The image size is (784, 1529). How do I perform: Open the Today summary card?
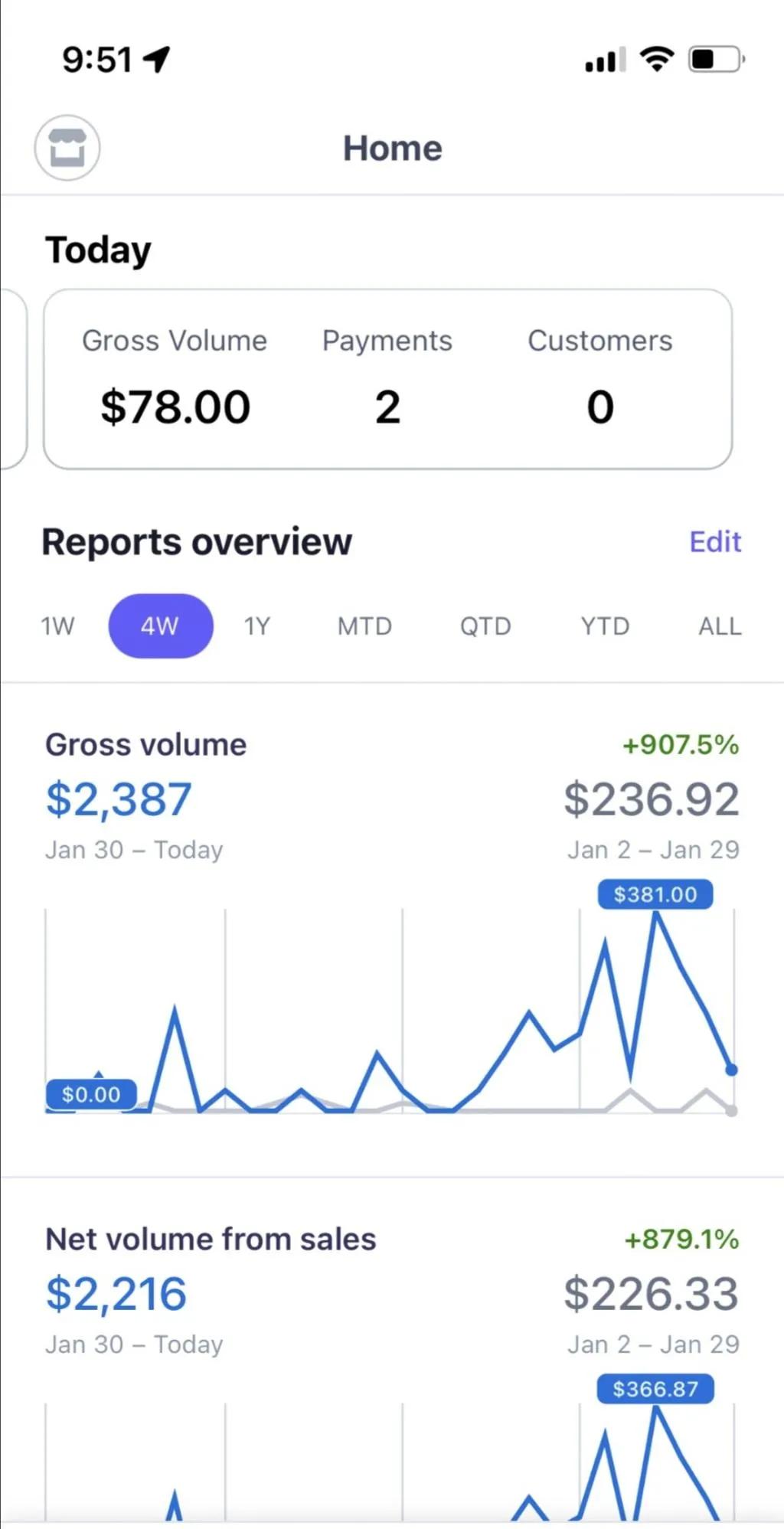coord(387,379)
